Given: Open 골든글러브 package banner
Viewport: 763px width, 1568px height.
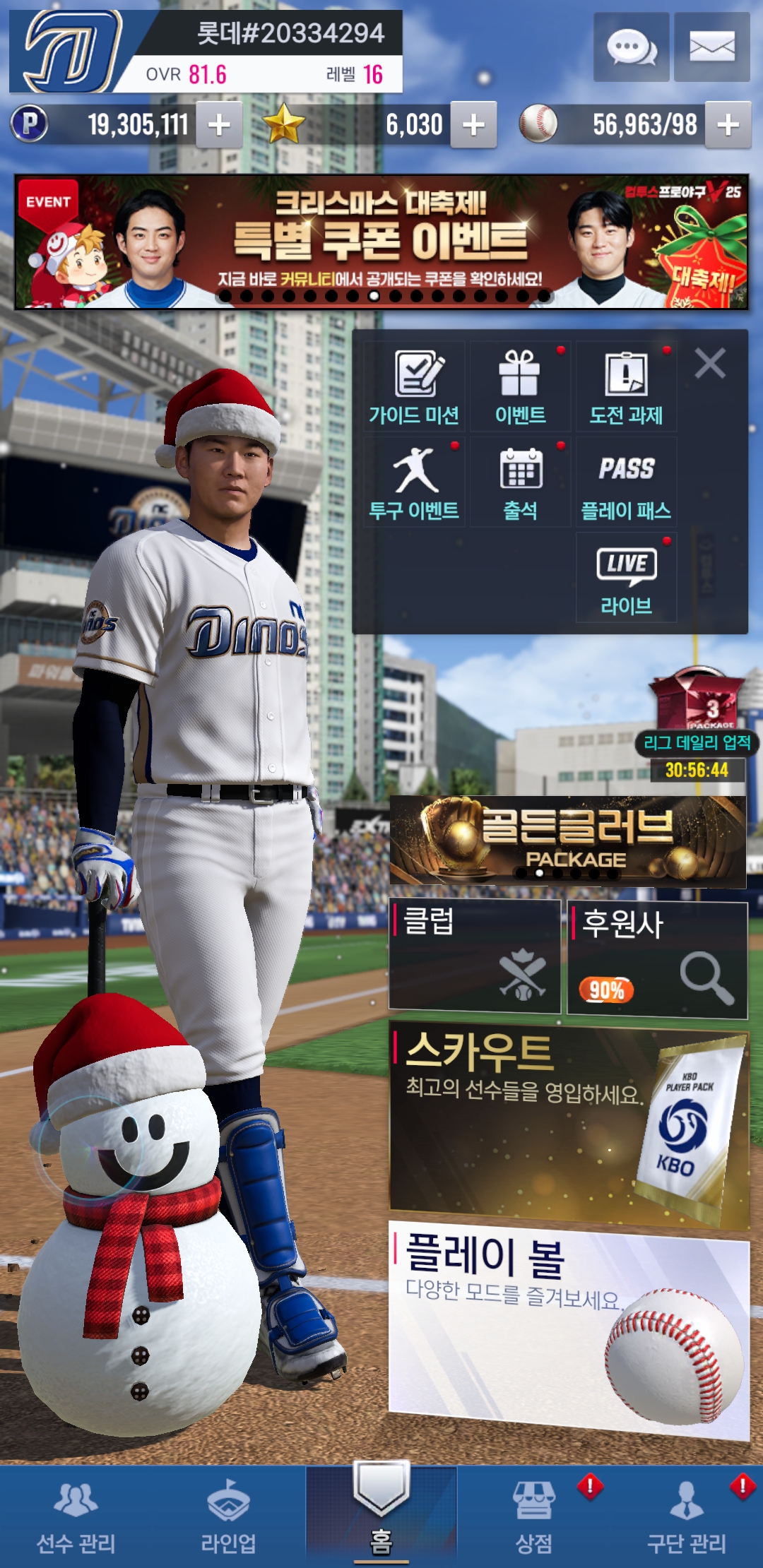Looking at the screenshot, I should (567, 841).
